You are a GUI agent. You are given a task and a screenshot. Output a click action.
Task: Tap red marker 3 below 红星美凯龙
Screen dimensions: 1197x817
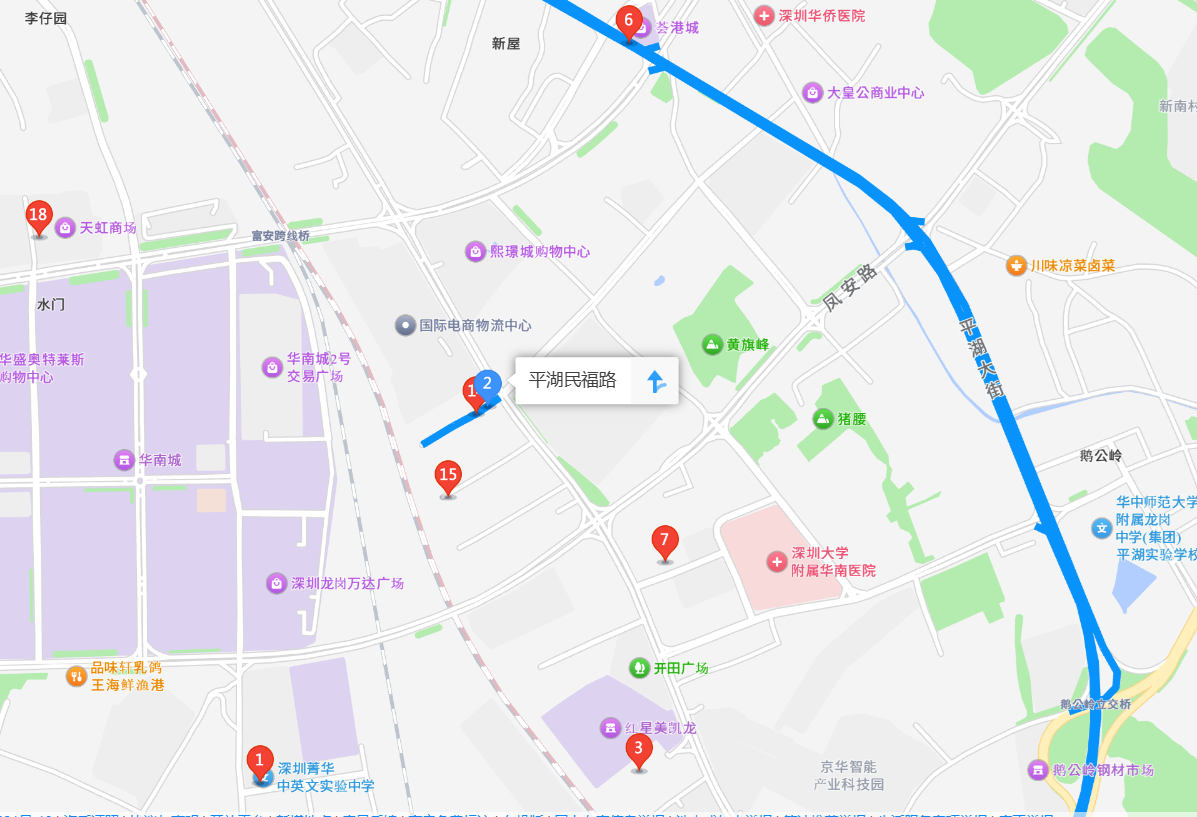pyautogui.click(x=639, y=749)
